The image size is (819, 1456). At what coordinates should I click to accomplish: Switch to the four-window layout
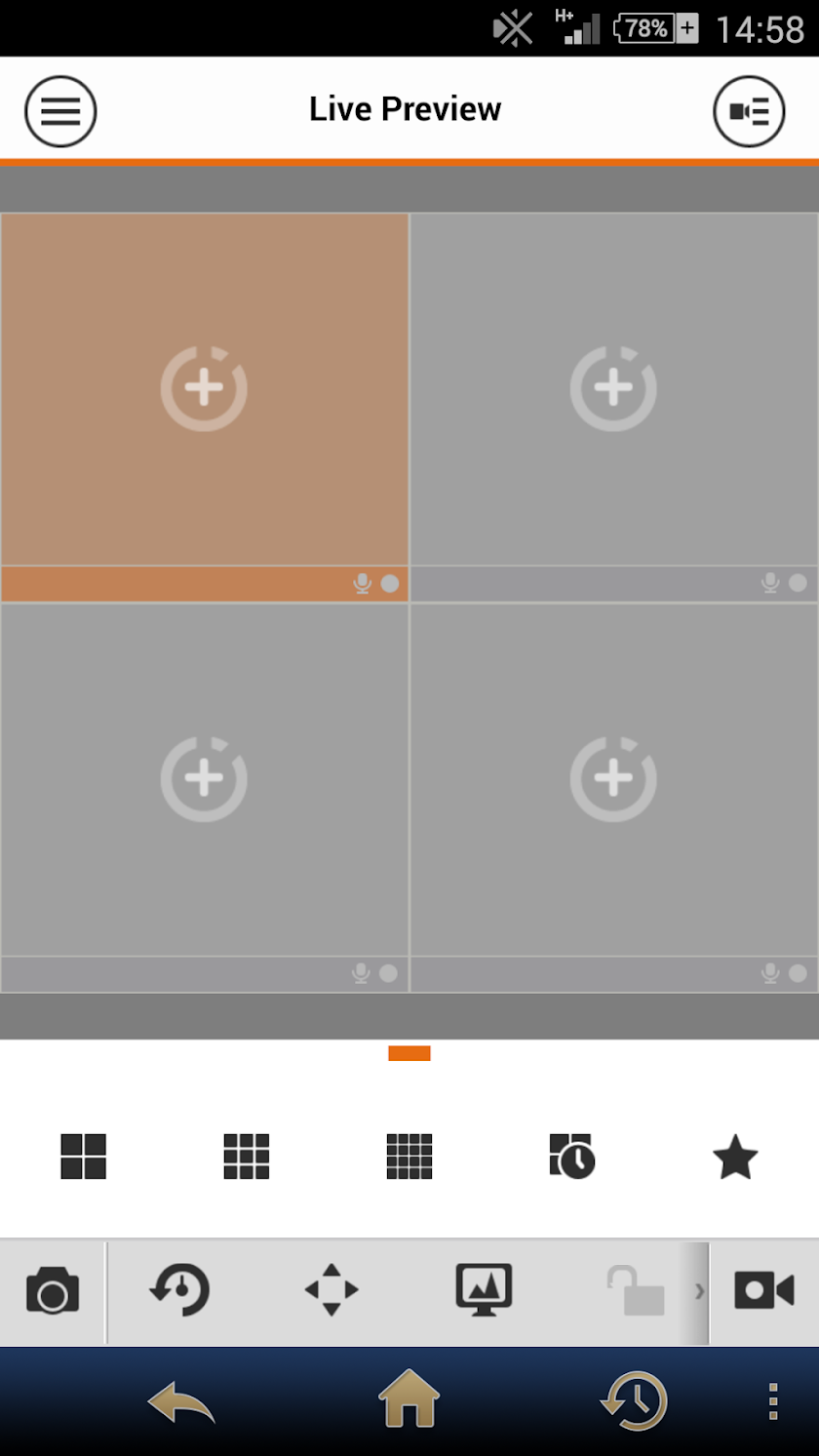pyautogui.click(x=83, y=1157)
